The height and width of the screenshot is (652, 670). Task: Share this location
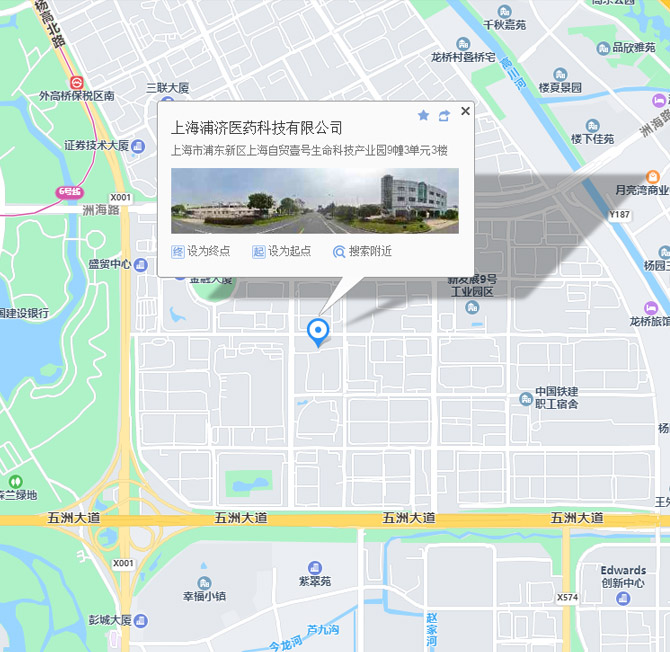pyautogui.click(x=444, y=116)
